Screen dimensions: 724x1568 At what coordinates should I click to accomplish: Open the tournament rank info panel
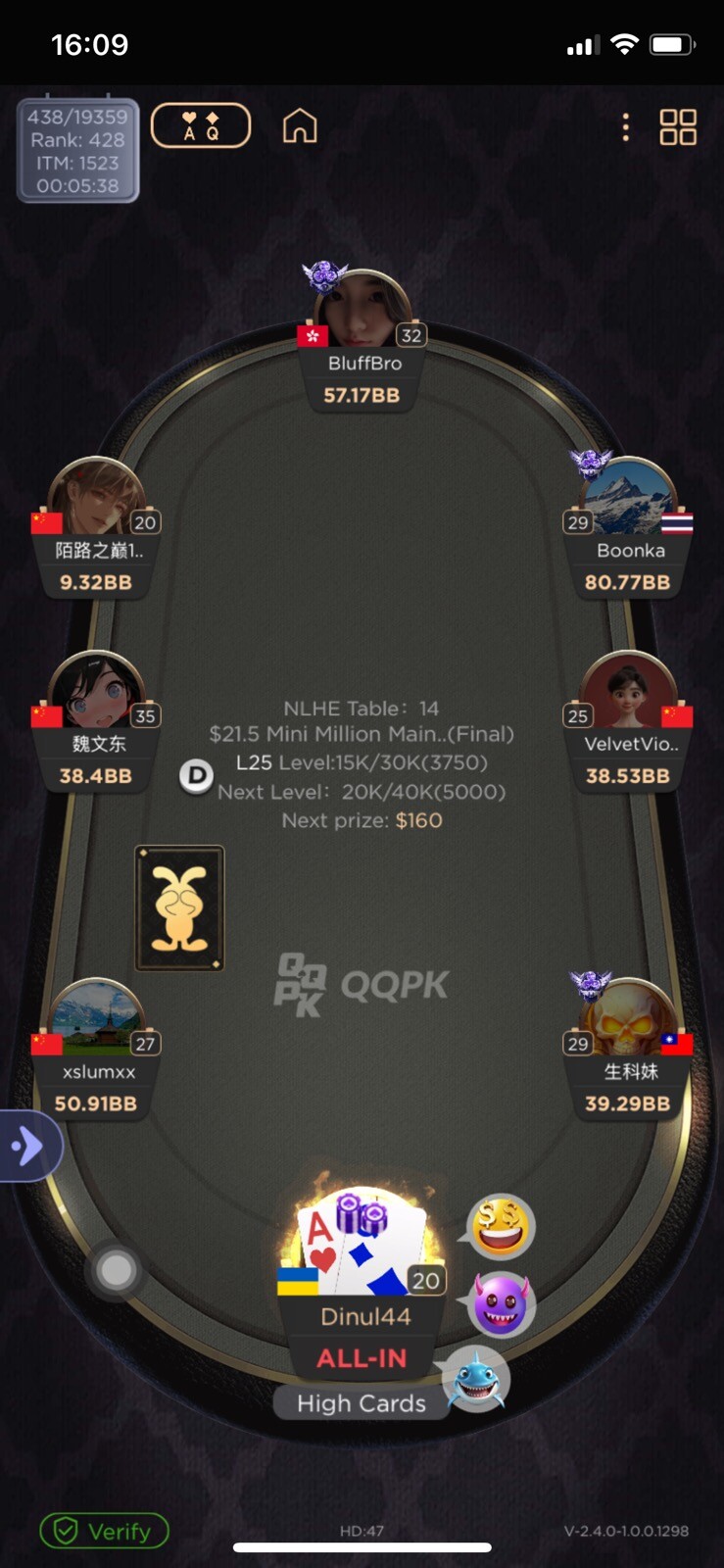(x=77, y=150)
